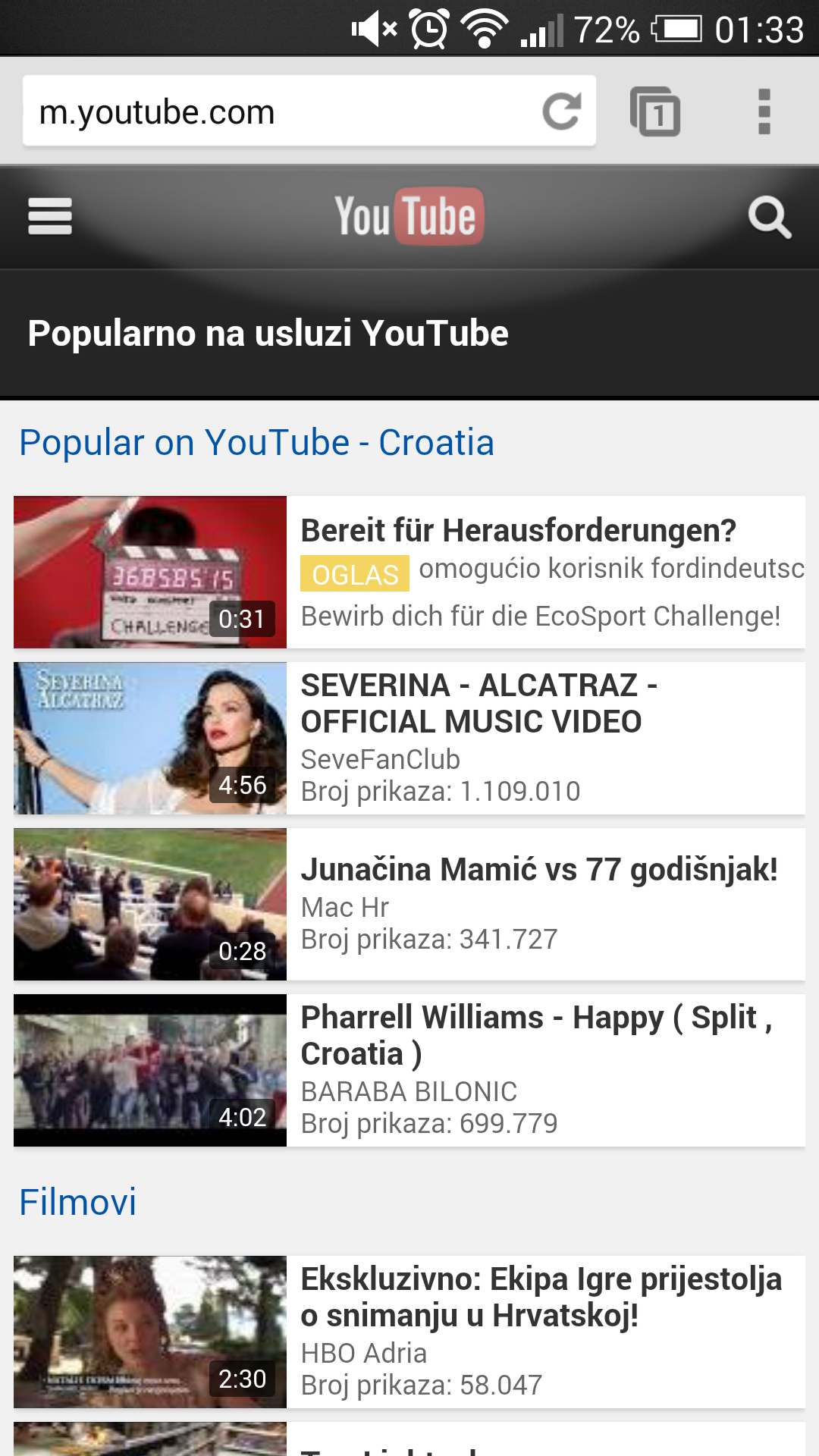Open browser overflow menu

click(x=764, y=111)
